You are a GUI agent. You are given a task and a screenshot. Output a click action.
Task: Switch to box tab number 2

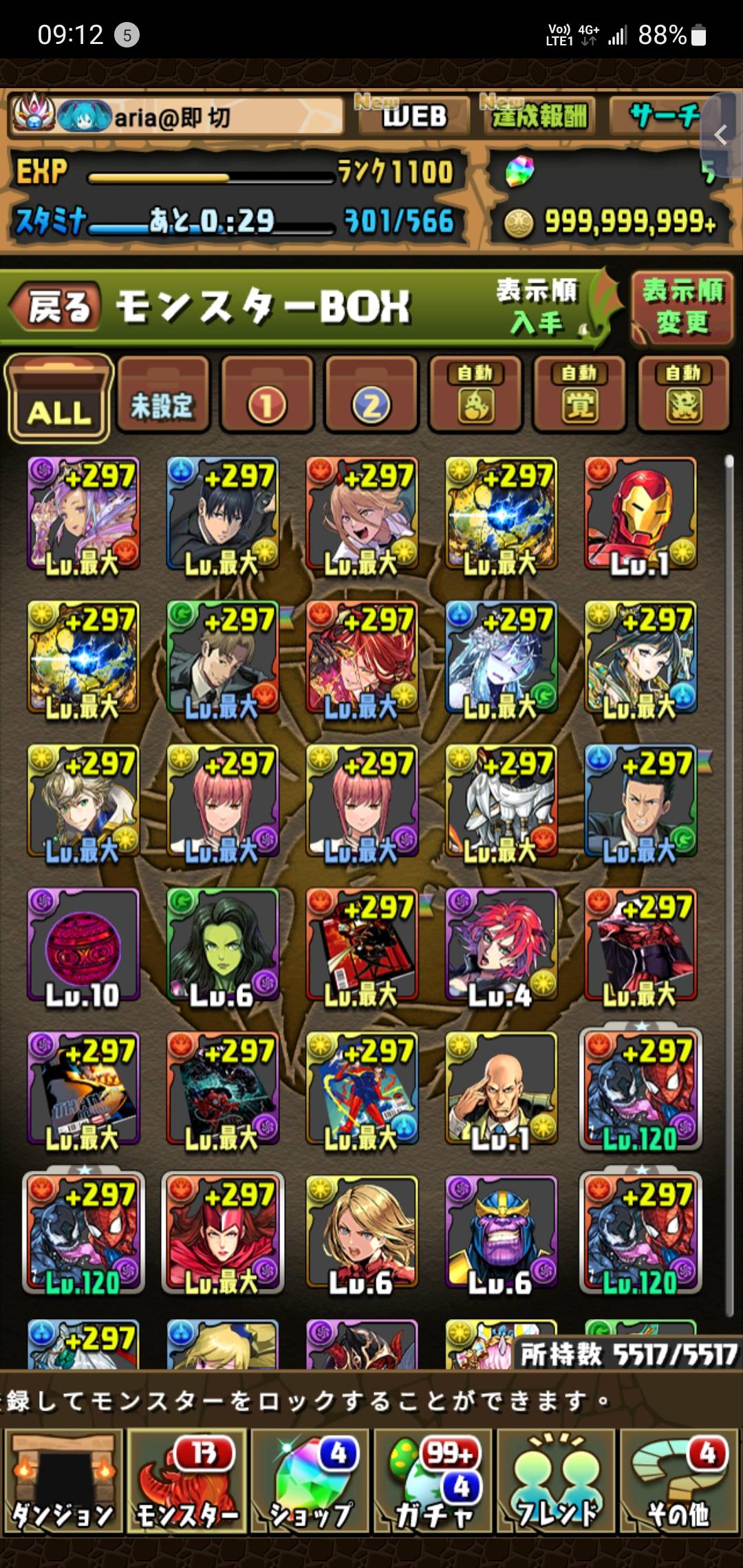(371, 396)
